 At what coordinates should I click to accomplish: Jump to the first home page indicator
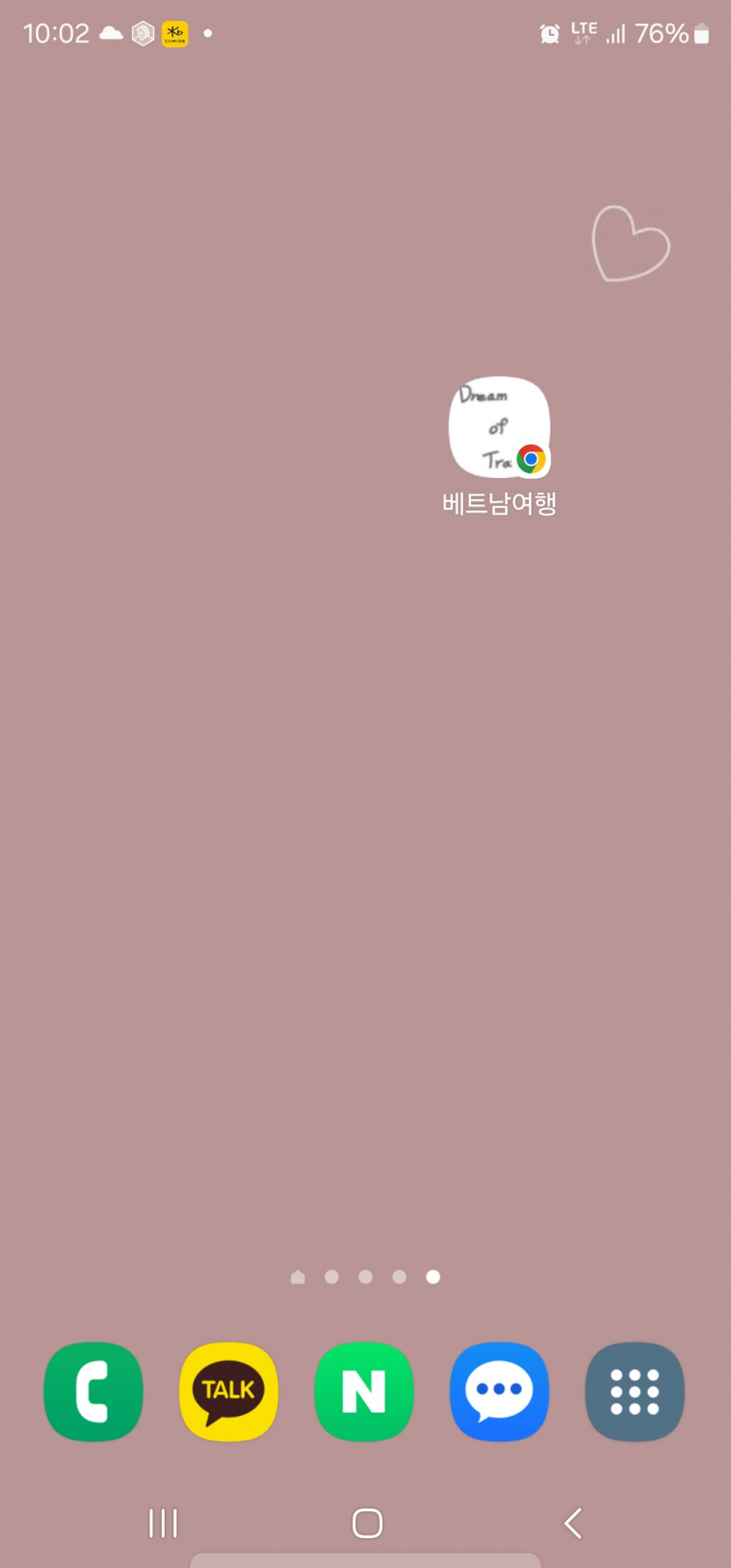(x=298, y=1277)
